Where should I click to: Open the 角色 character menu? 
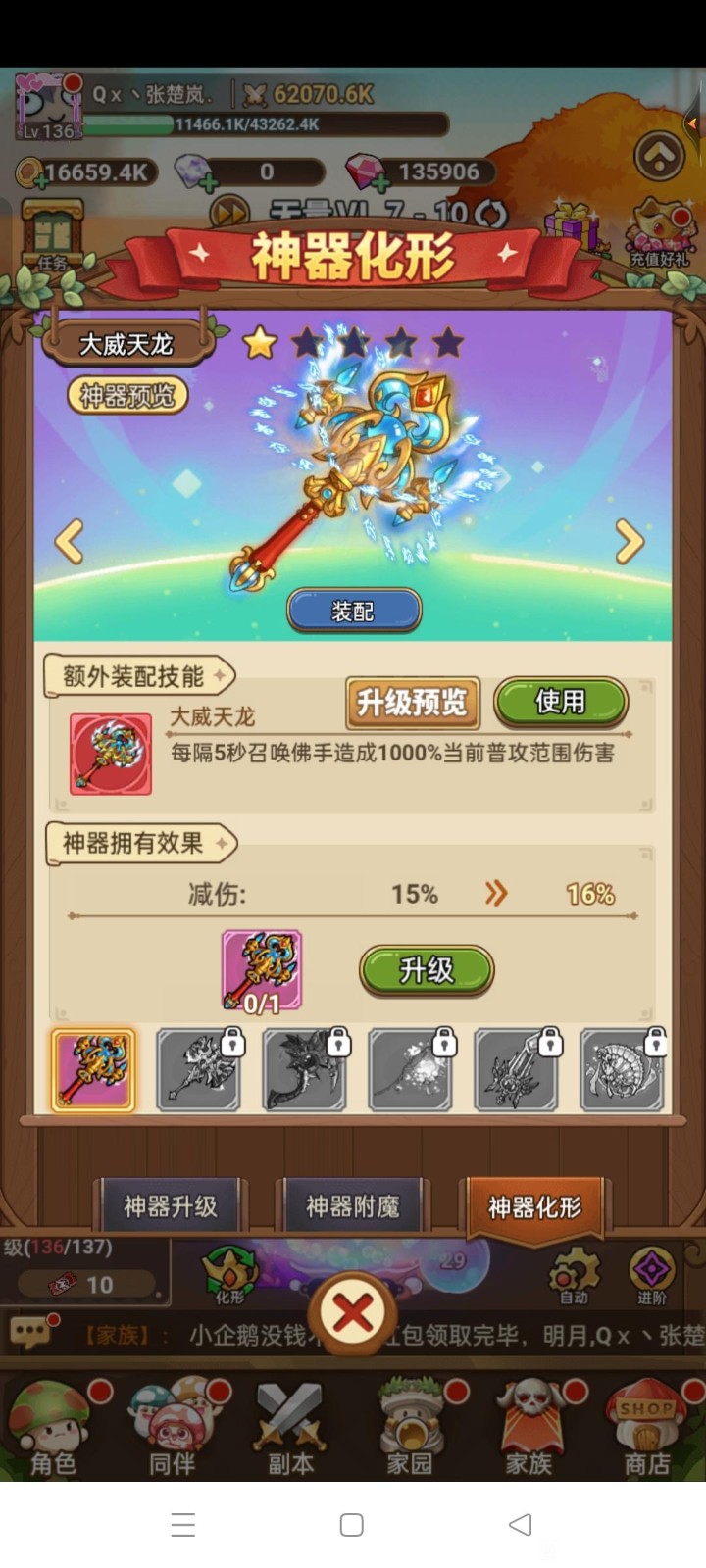click(53, 1429)
